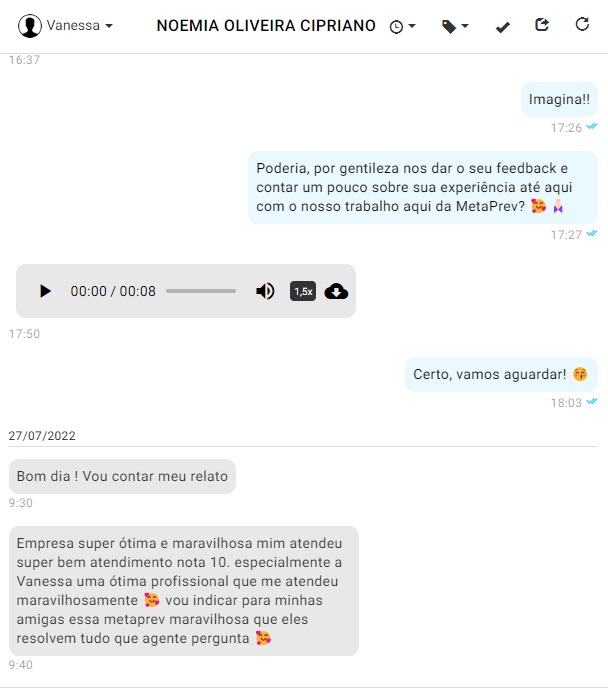
Task: Download the audio message
Action: point(337,291)
